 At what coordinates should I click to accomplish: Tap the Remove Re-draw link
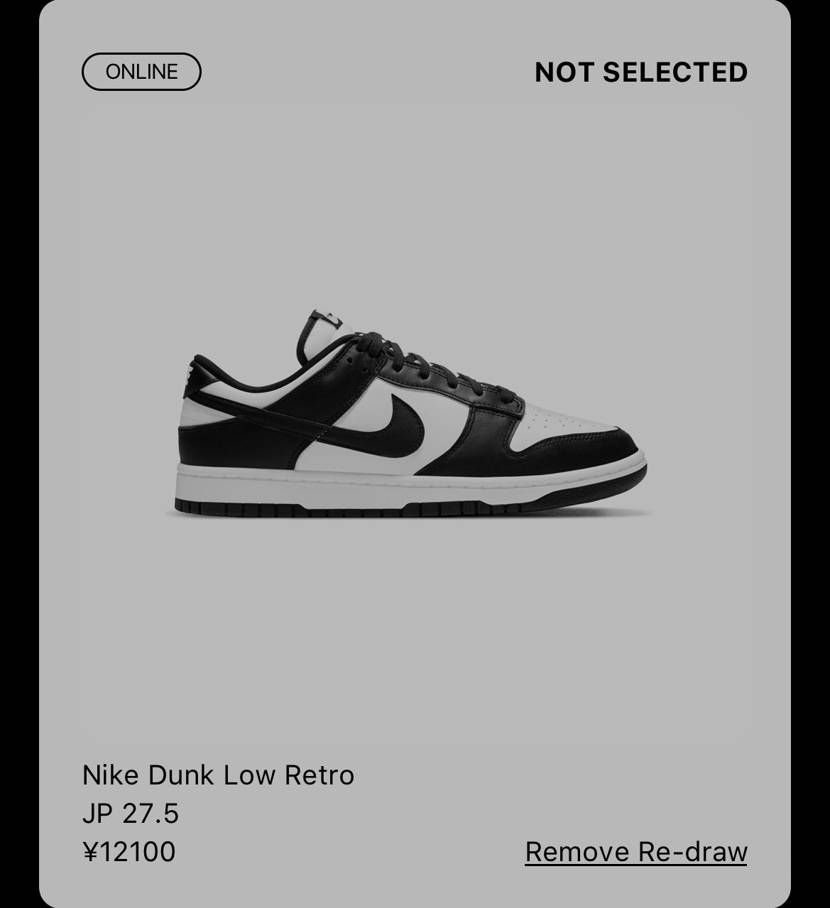(x=636, y=852)
